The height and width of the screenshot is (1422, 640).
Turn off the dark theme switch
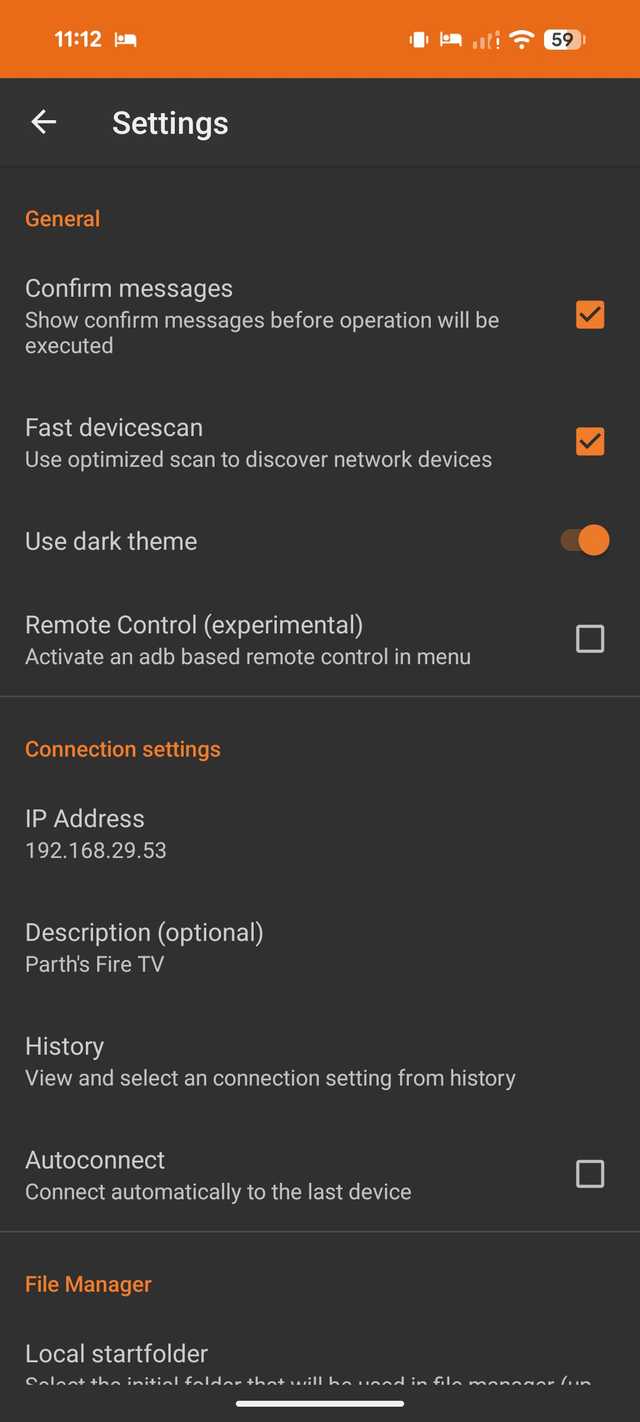[x=586, y=541]
